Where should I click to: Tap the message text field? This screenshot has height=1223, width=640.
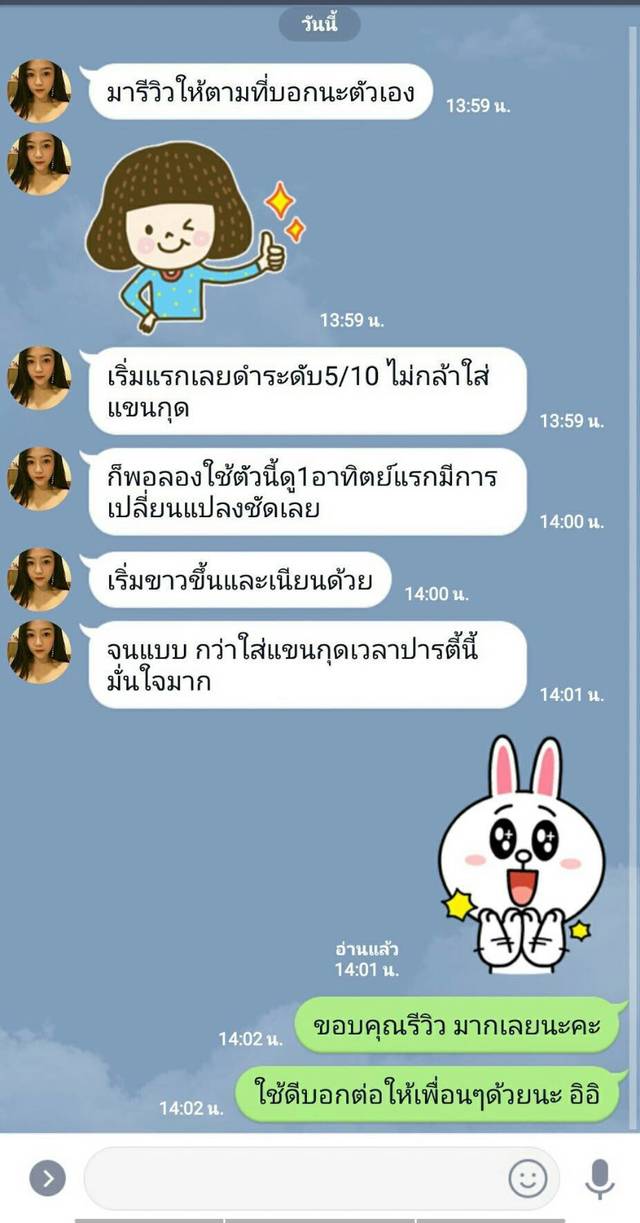[290, 1178]
